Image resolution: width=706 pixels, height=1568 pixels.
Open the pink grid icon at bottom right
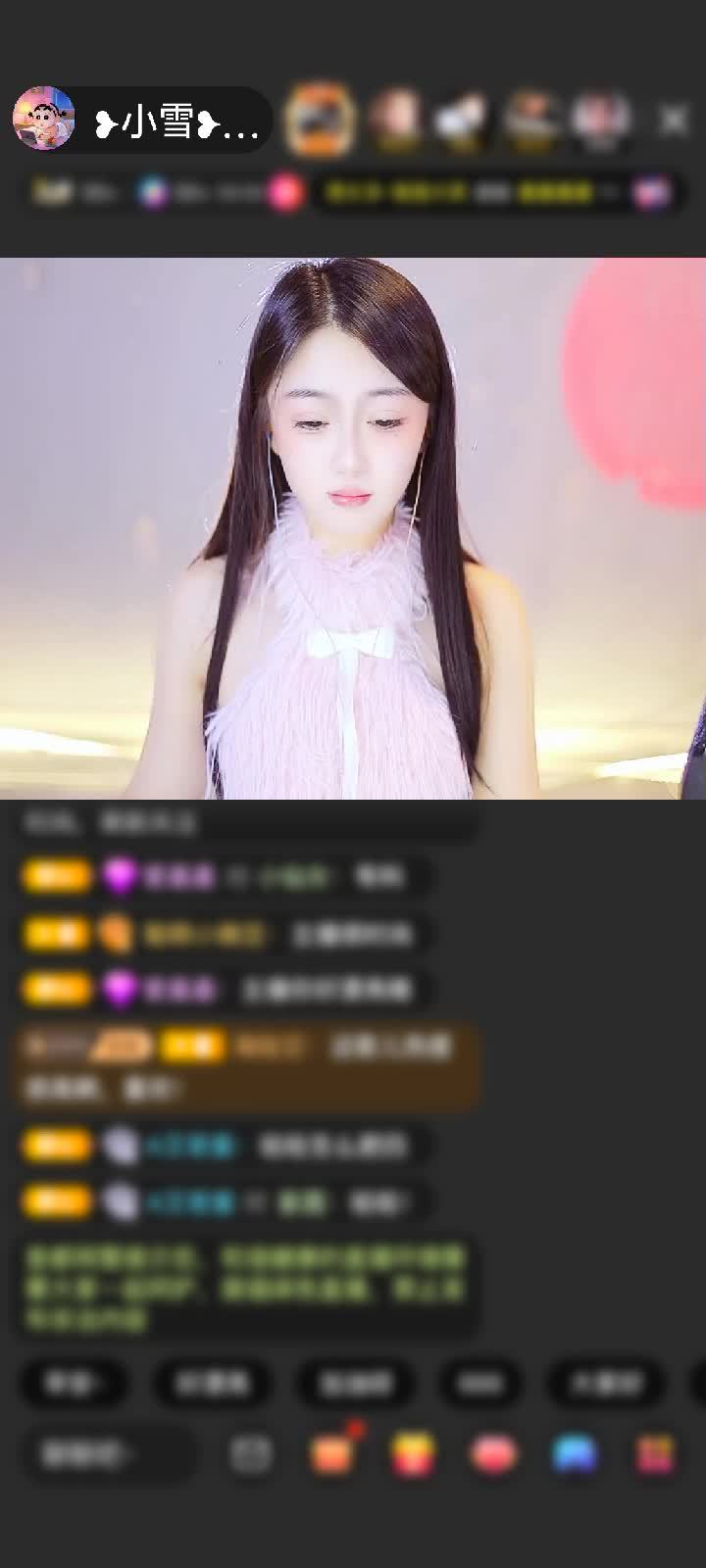click(x=655, y=1454)
